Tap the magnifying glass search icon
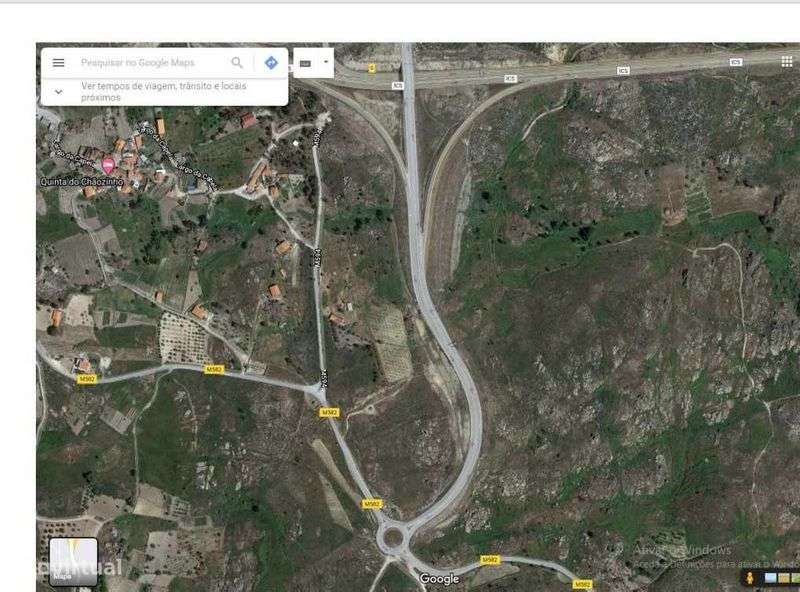The width and height of the screenshot is (800, 592). click(x=237, y=63)
